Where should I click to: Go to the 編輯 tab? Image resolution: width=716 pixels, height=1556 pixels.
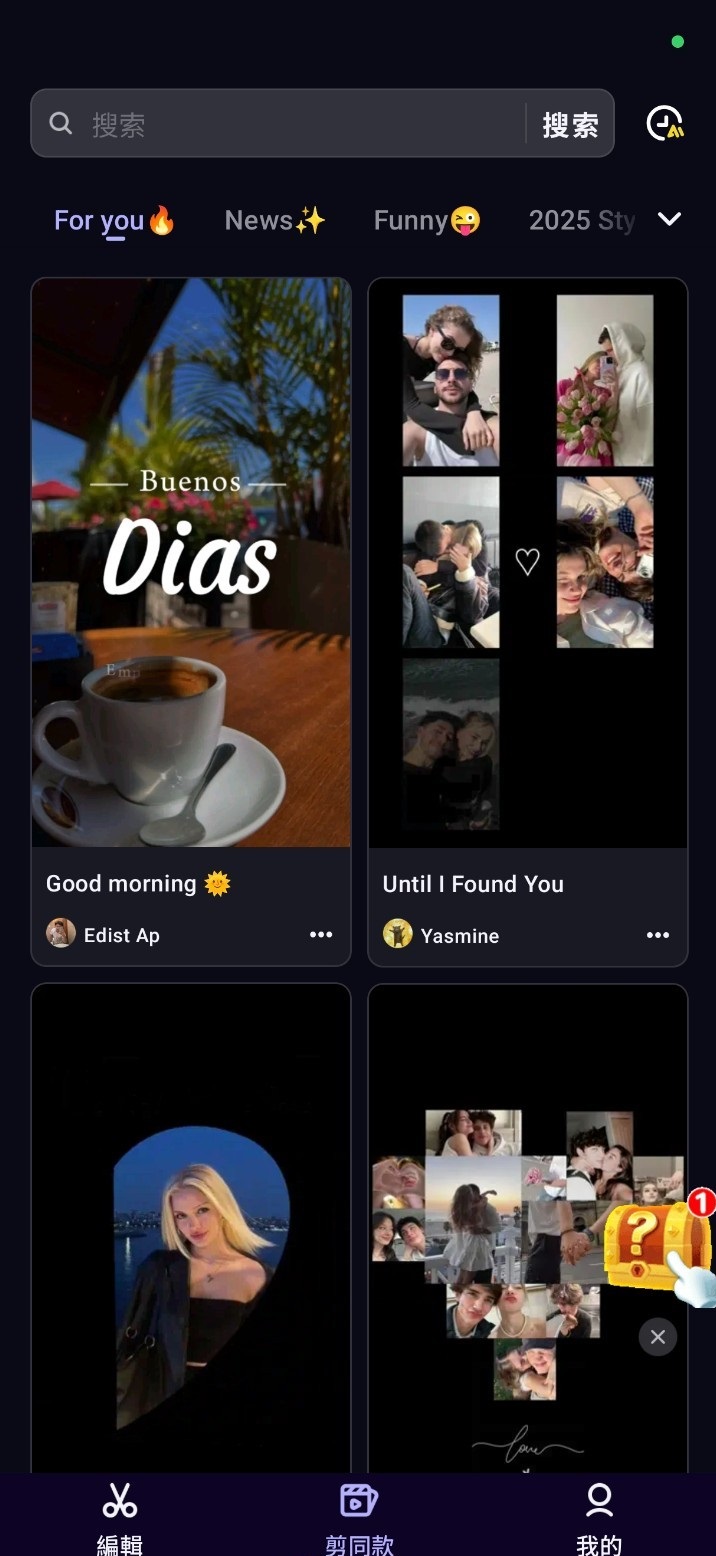point(120,1515)
